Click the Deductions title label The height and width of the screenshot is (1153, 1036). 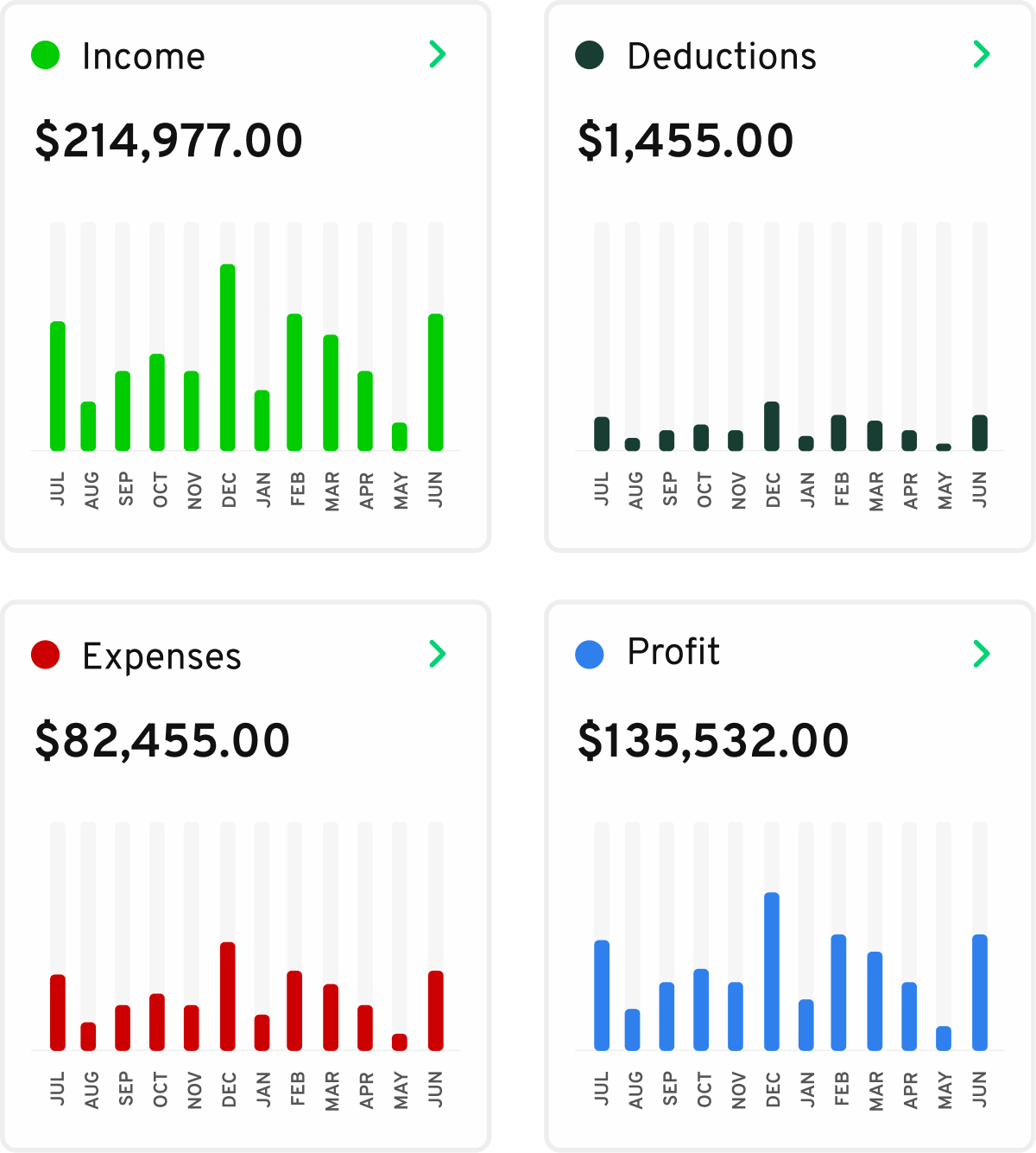coord(722,56)
